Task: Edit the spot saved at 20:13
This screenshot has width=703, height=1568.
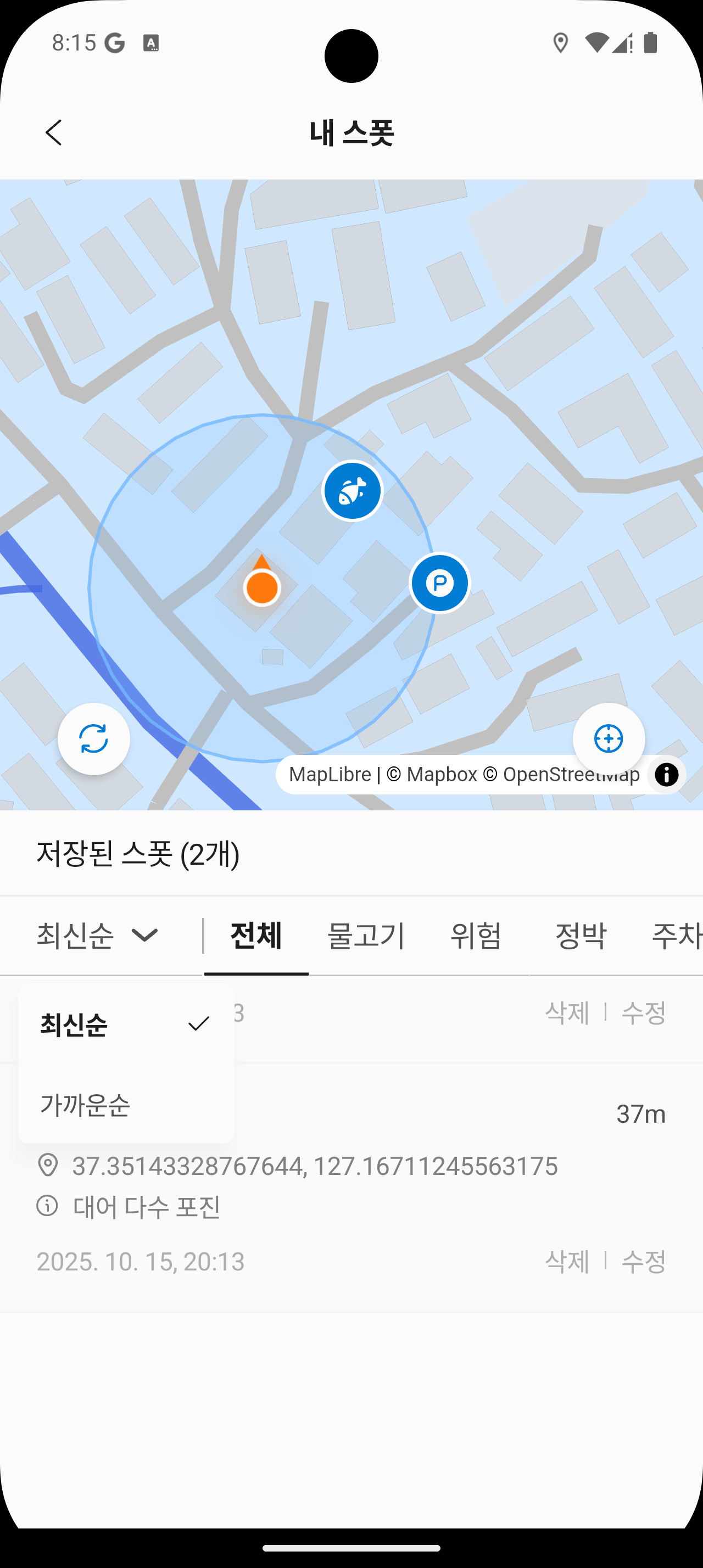Action: point(643,1261)
